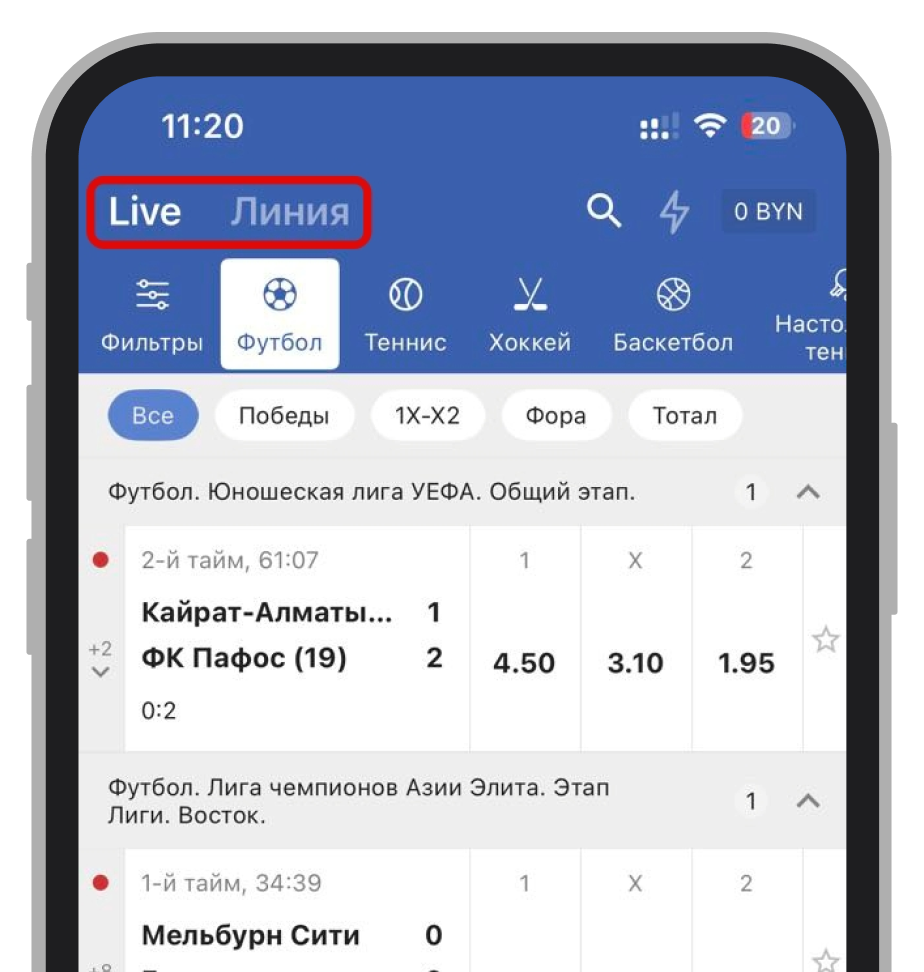This screenshot has height=972, width=924.
Task: Filter by Победы chip
Action: pyautogui.click(x=284, y=416)
